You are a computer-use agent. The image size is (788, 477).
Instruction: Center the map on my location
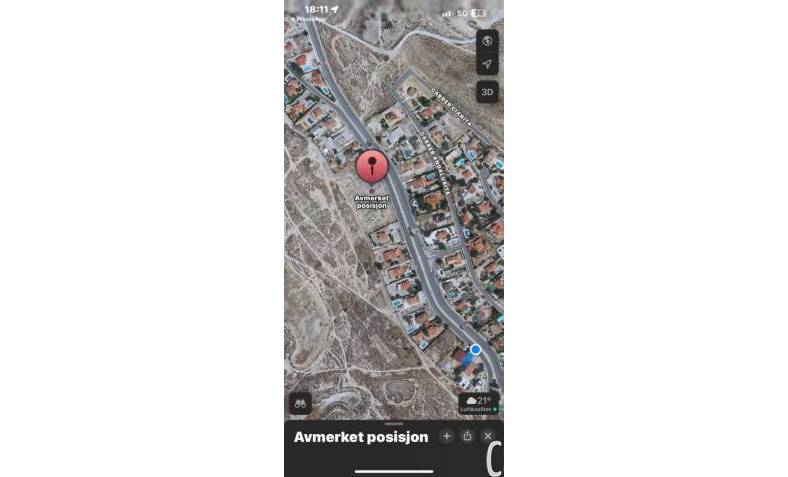(x=487, y=64)
